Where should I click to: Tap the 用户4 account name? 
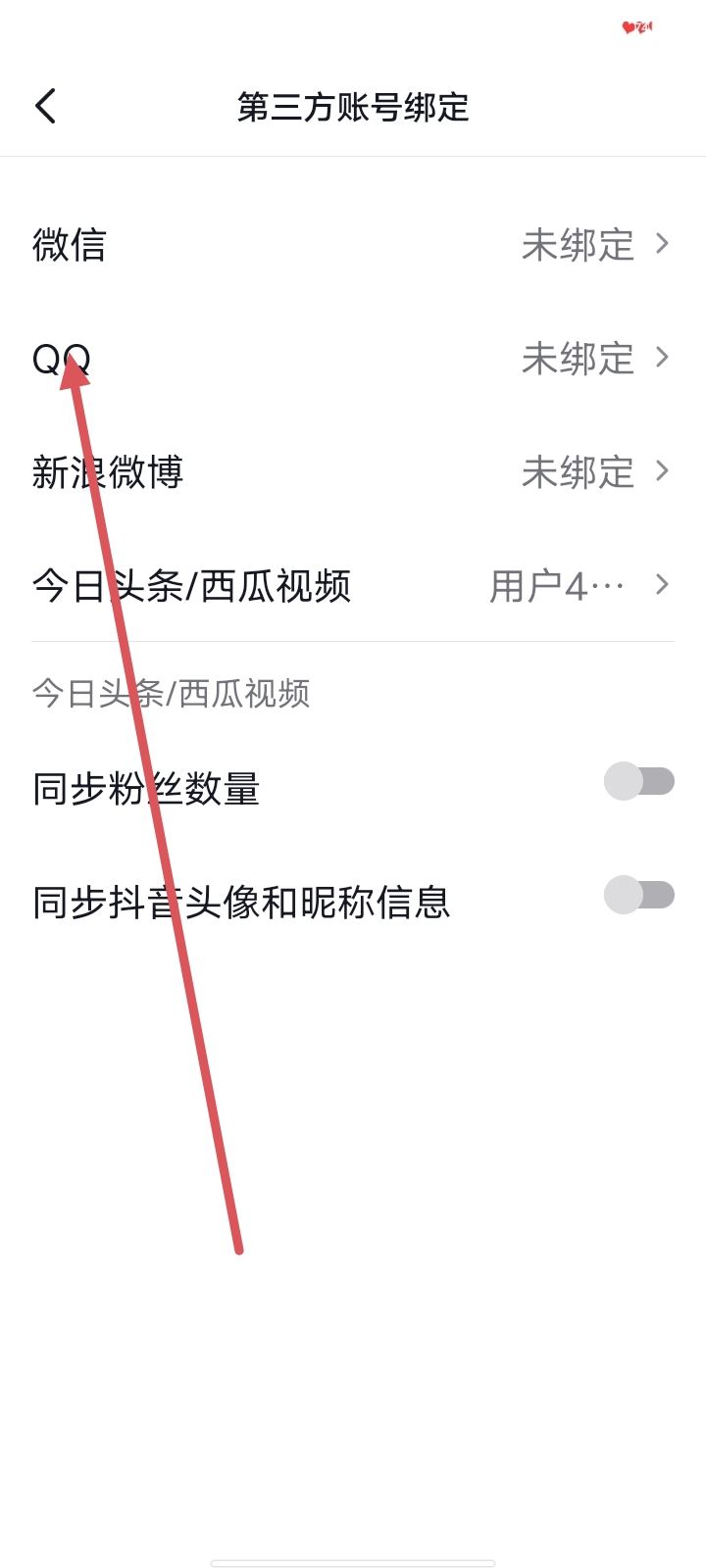click(555, 586)
